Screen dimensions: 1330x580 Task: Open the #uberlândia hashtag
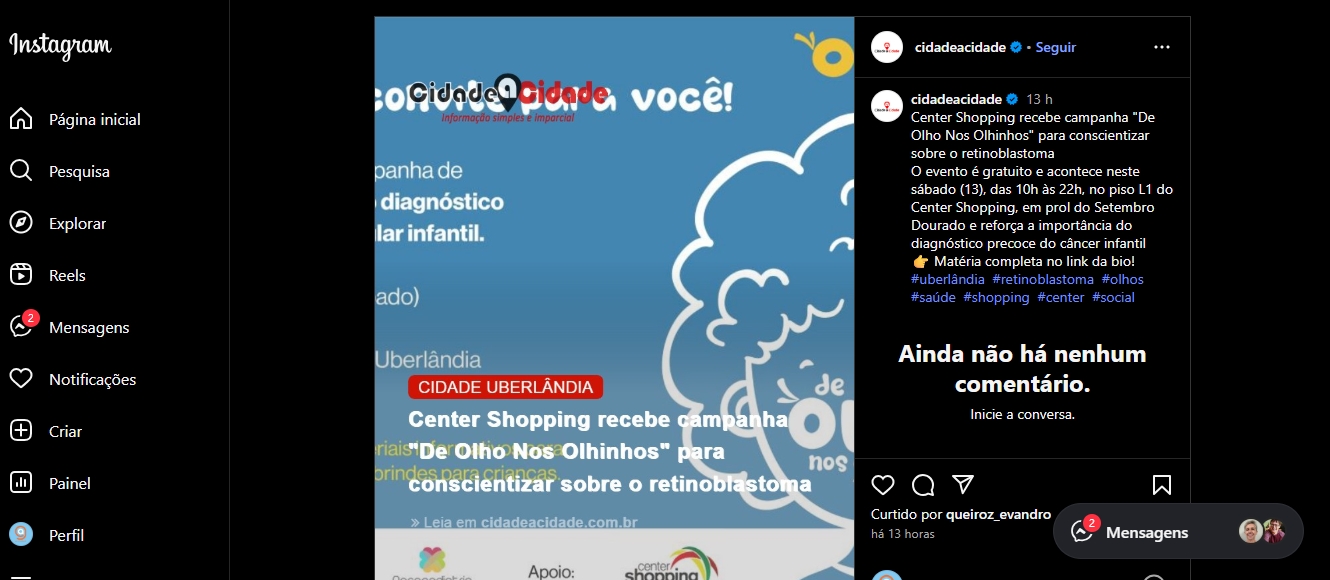(x=947, y=280)
